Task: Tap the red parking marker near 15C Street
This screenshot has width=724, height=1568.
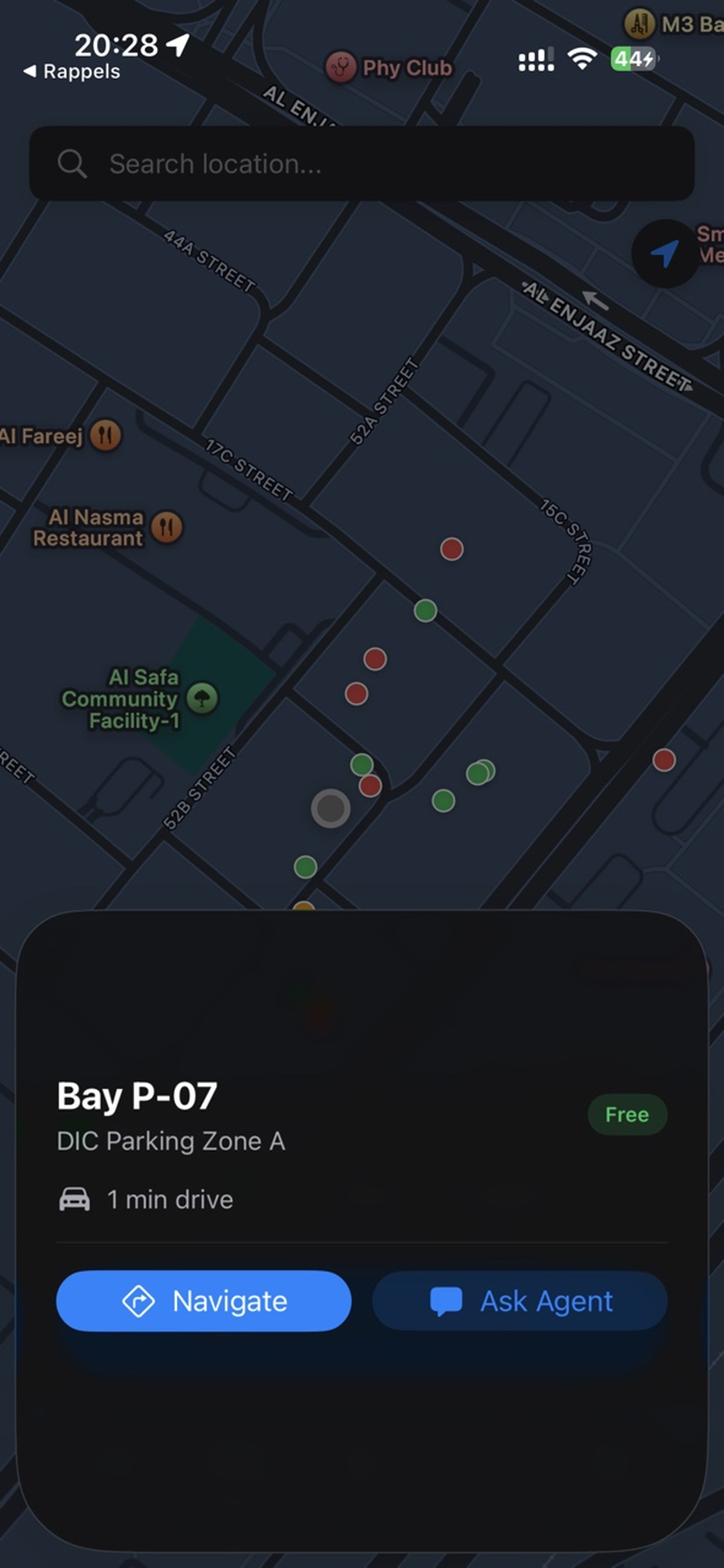Action: (x=451, y=549)
